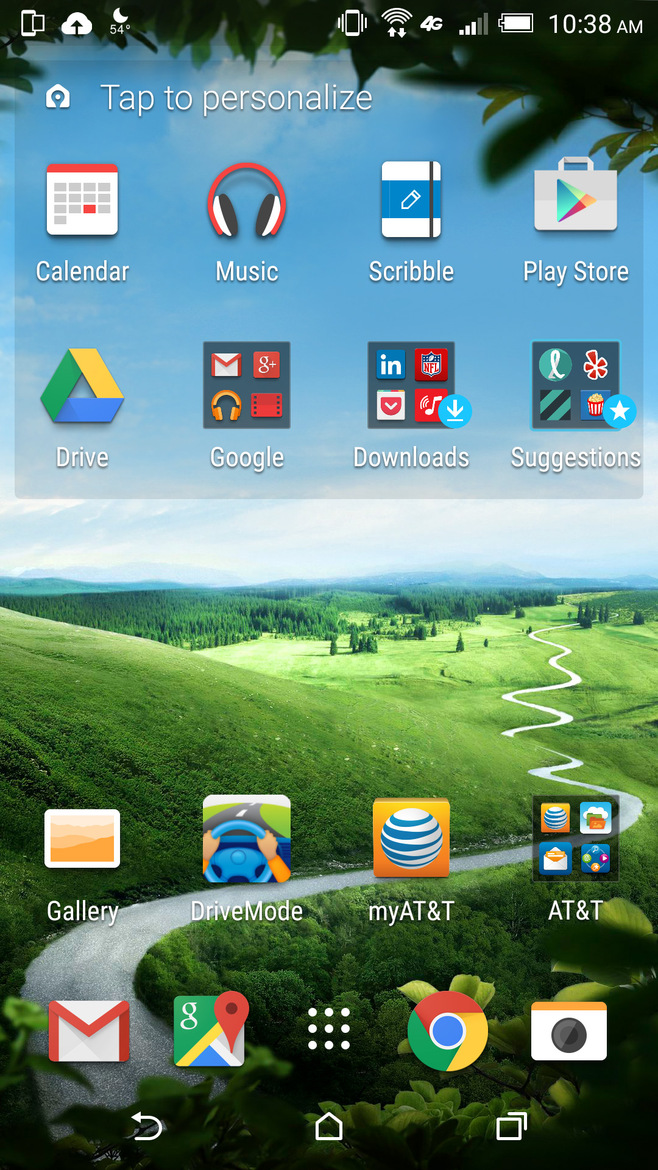Launch Gmail from the dock

point(89,1030)
